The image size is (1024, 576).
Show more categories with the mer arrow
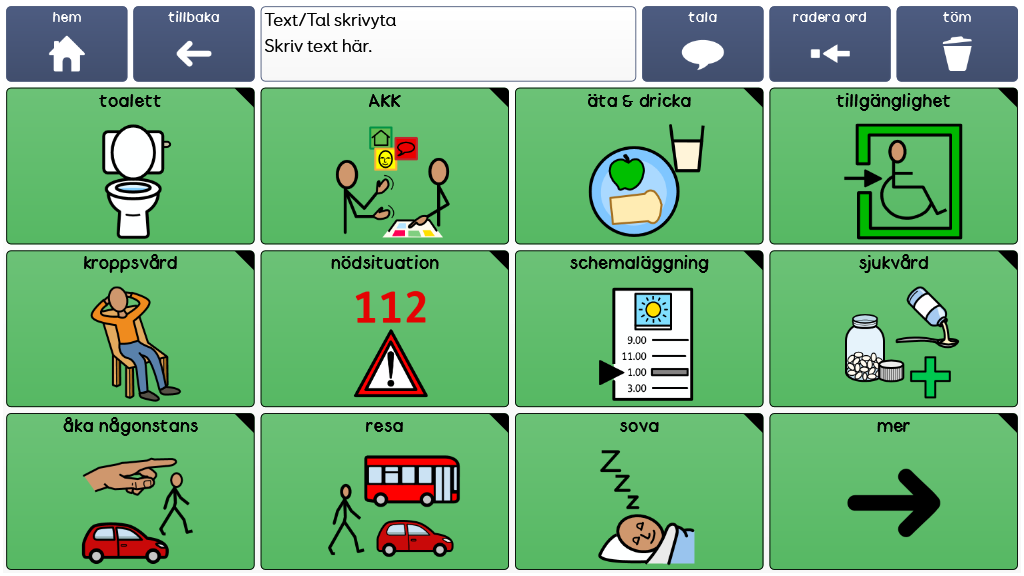point(893,491)
